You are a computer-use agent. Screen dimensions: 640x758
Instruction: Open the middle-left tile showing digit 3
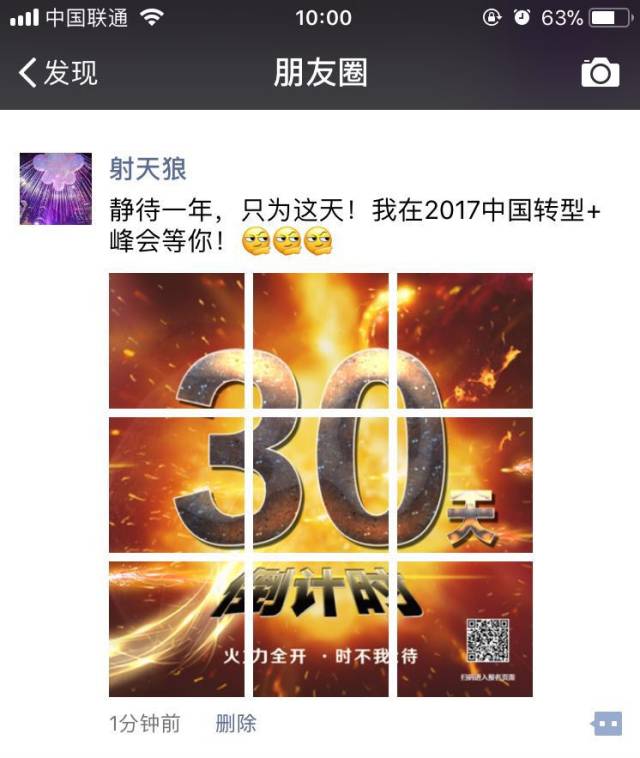point(176,484)
